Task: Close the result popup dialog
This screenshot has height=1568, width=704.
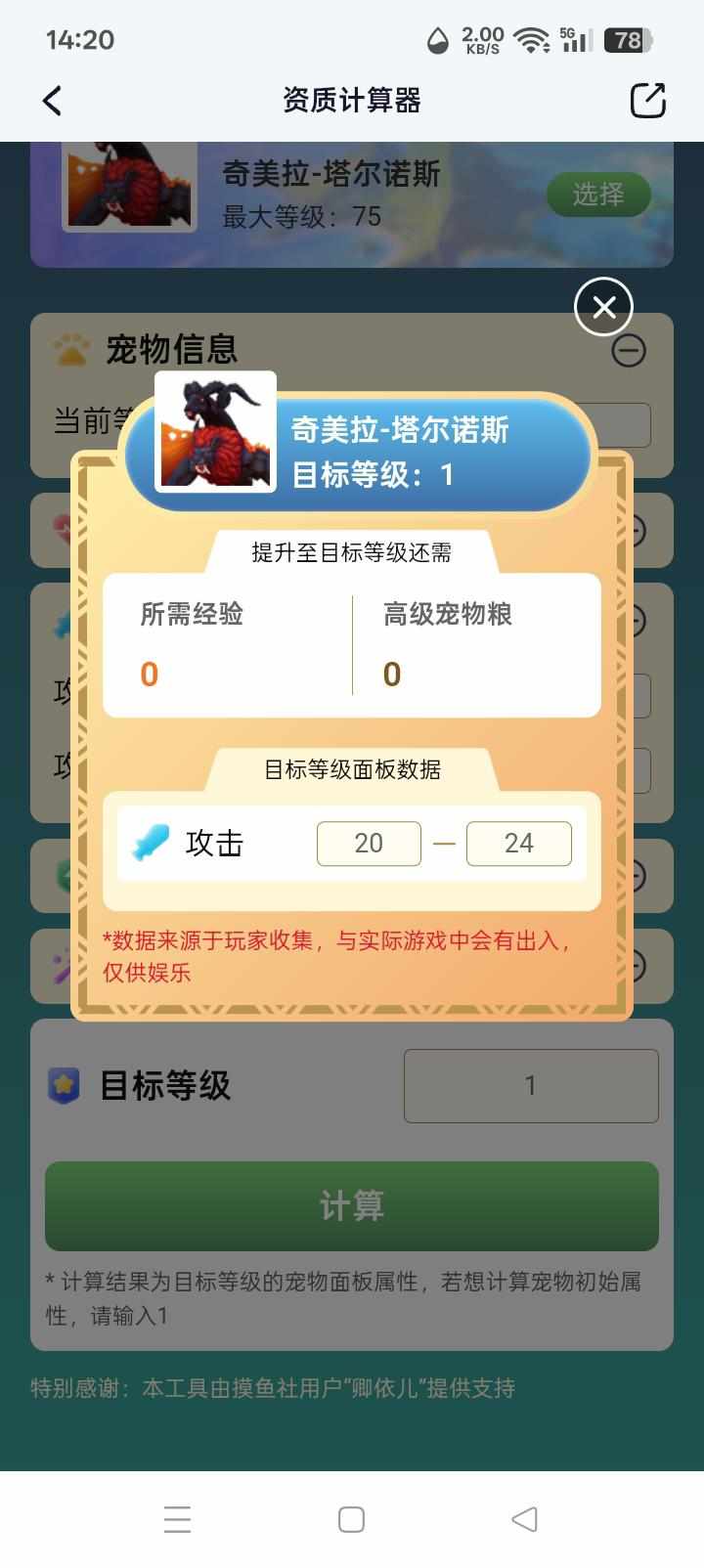Action: [603, 307]
